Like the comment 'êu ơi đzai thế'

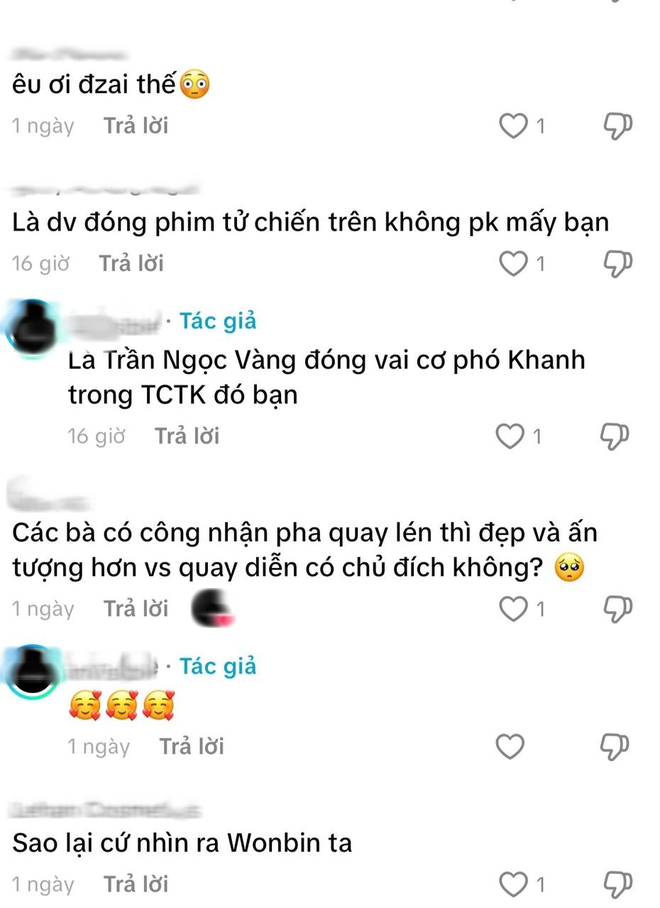[x=512, y=126]
